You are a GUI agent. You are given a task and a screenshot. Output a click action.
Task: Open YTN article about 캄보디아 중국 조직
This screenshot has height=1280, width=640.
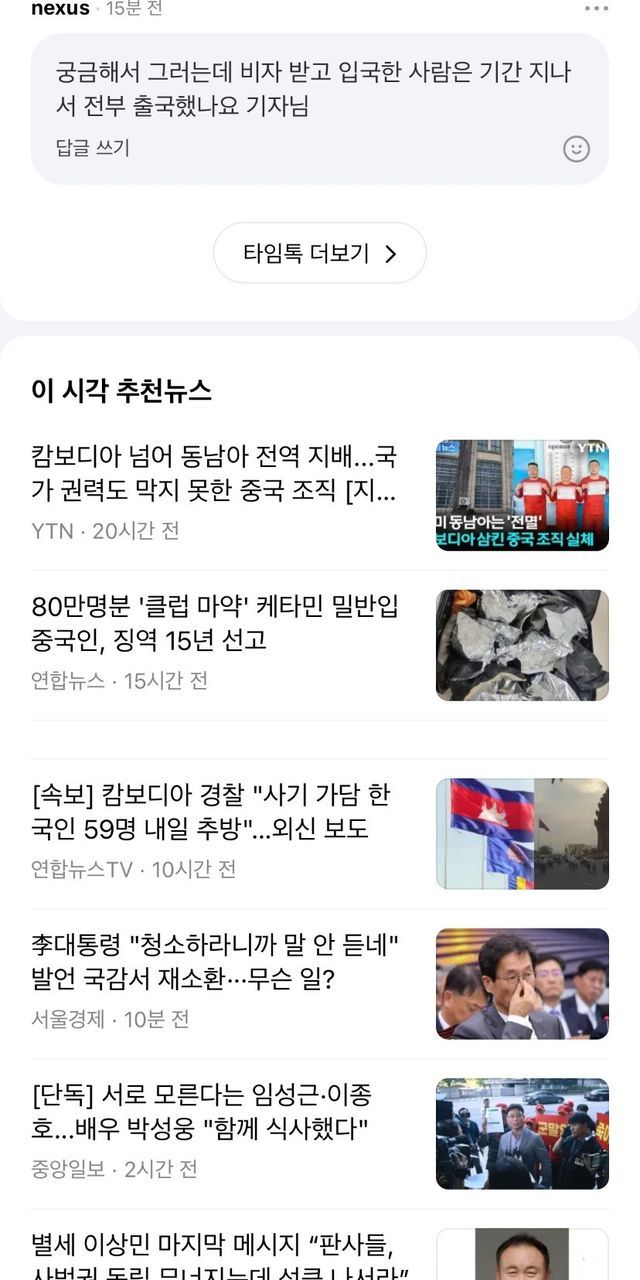point(215,475)
